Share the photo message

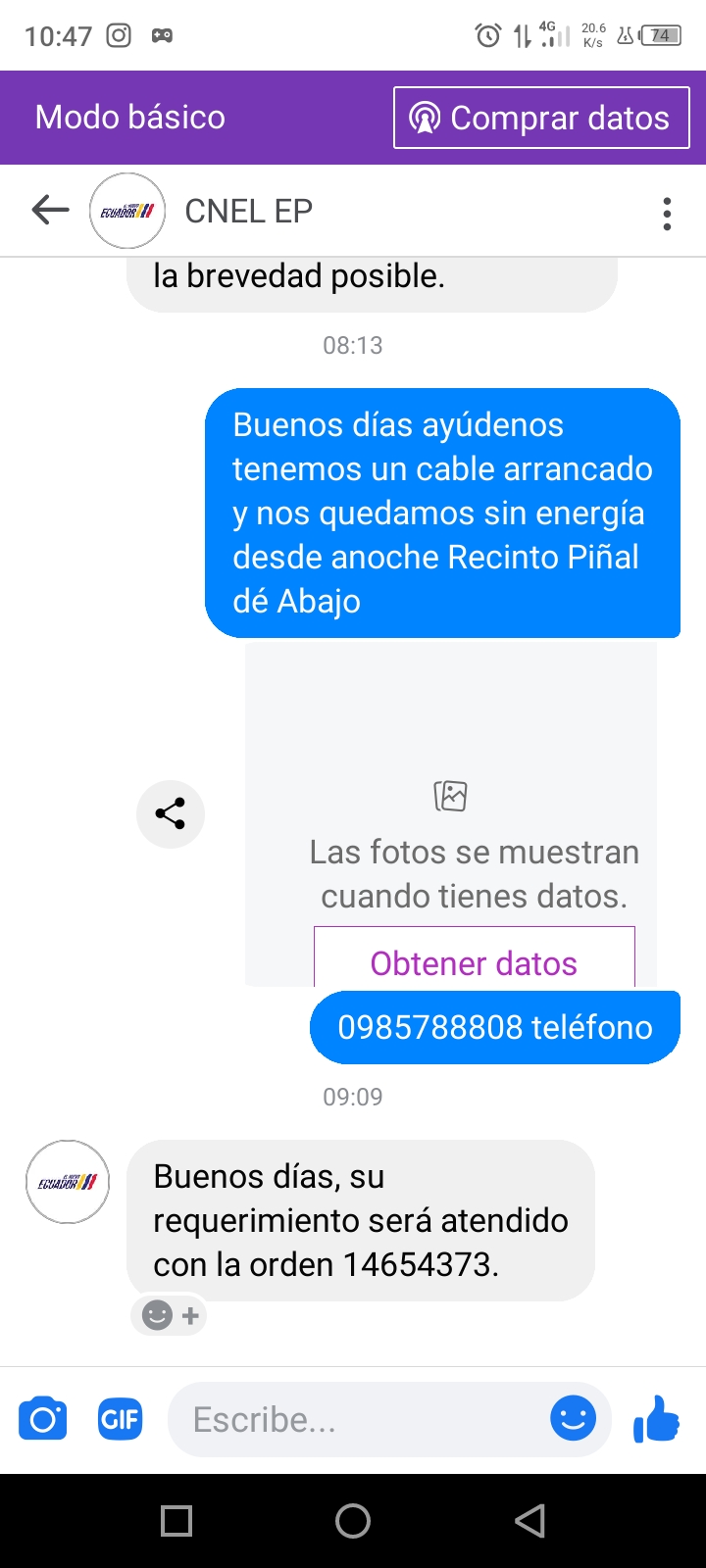tap(171, 813)
